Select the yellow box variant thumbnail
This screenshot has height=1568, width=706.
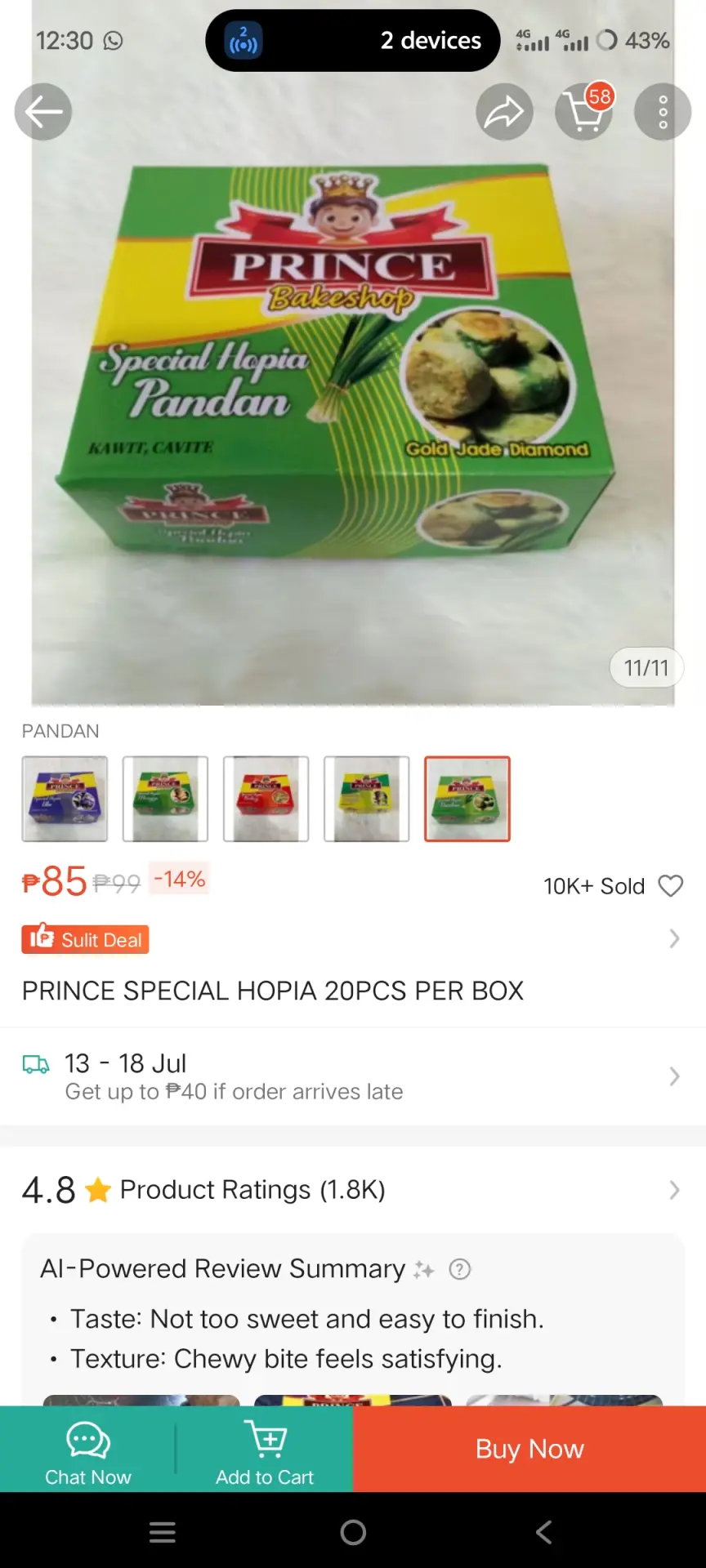click(366, 799)
